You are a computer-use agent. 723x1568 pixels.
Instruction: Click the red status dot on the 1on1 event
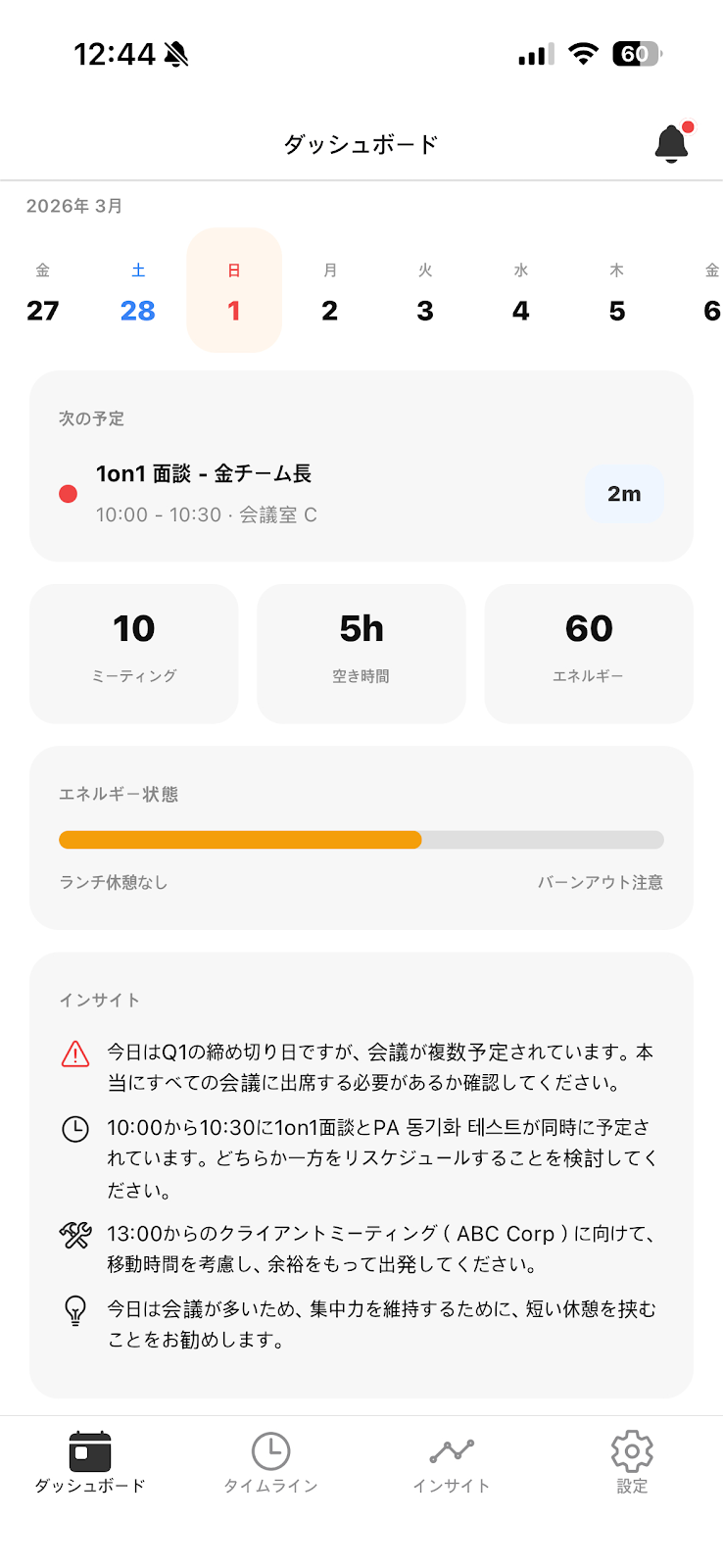[68, 494]
